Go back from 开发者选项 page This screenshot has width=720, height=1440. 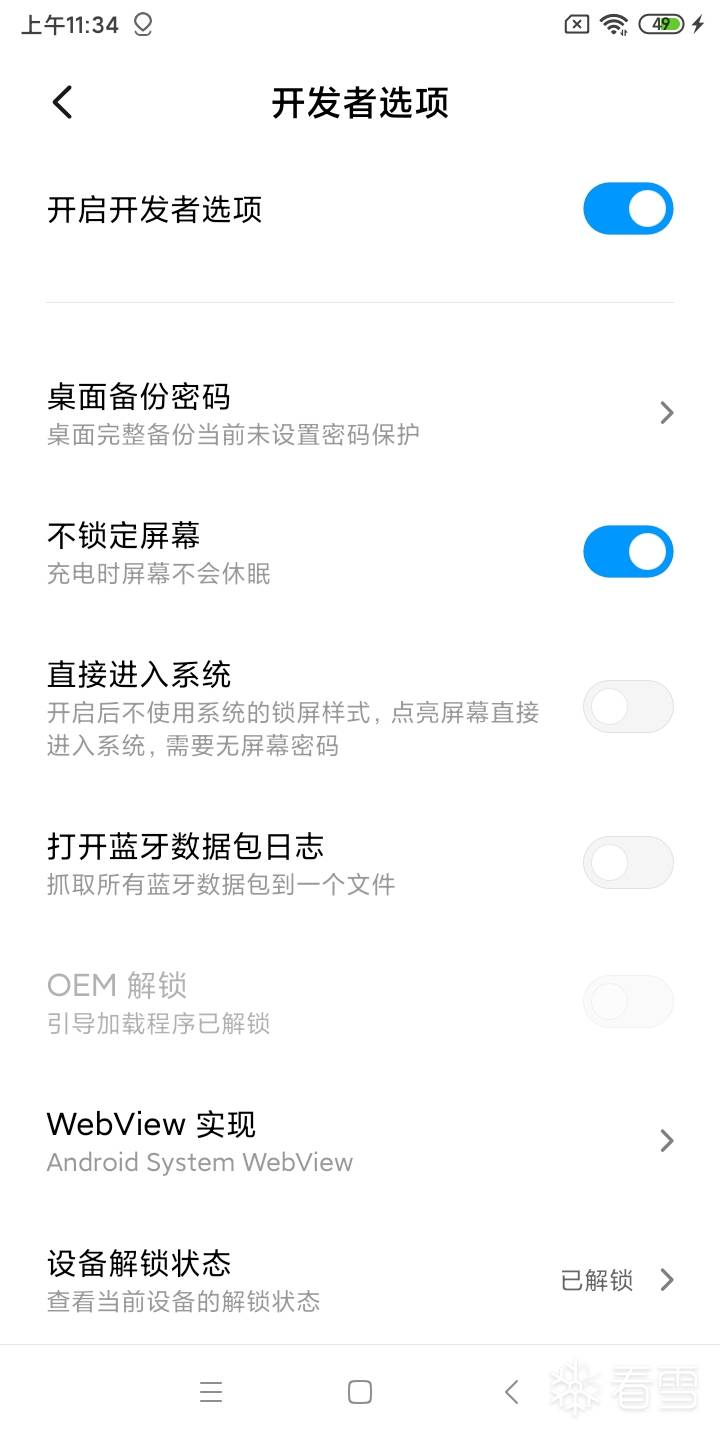click(62, 102)
